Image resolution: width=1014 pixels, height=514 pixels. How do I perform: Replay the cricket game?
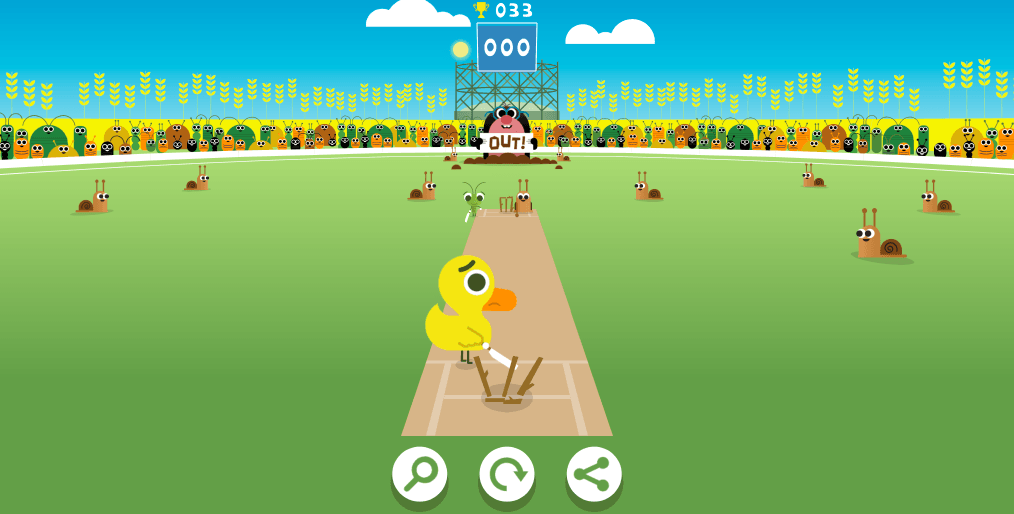tap(506, 474)
